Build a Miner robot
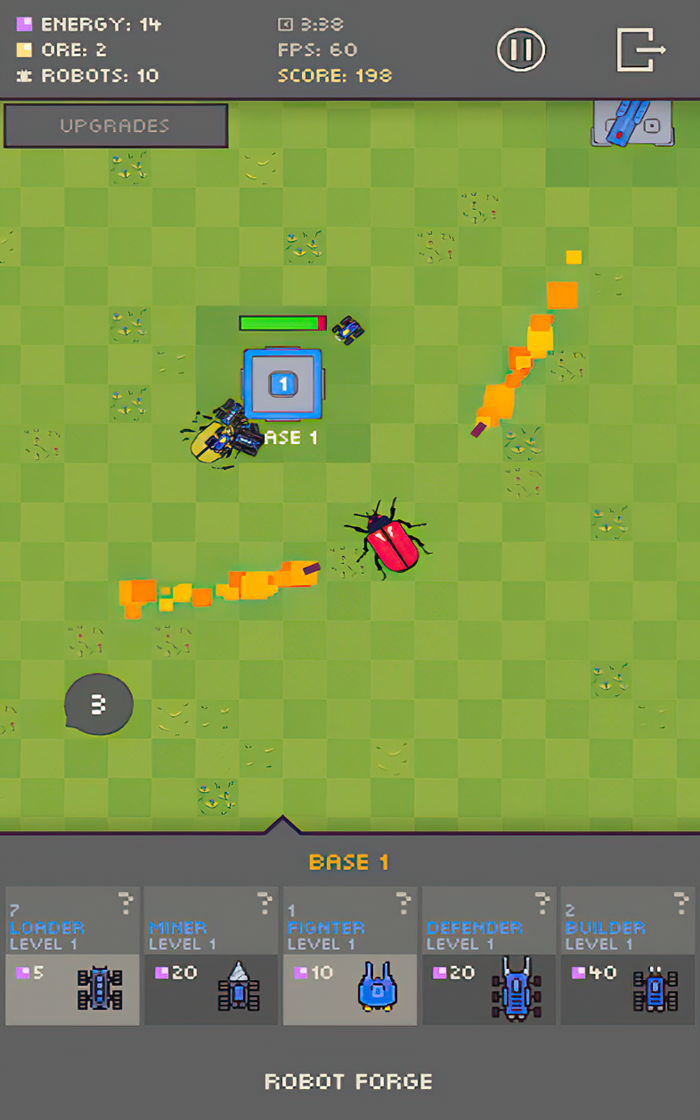The height and width of the screenshot is (1120, 700). [211, 968]
